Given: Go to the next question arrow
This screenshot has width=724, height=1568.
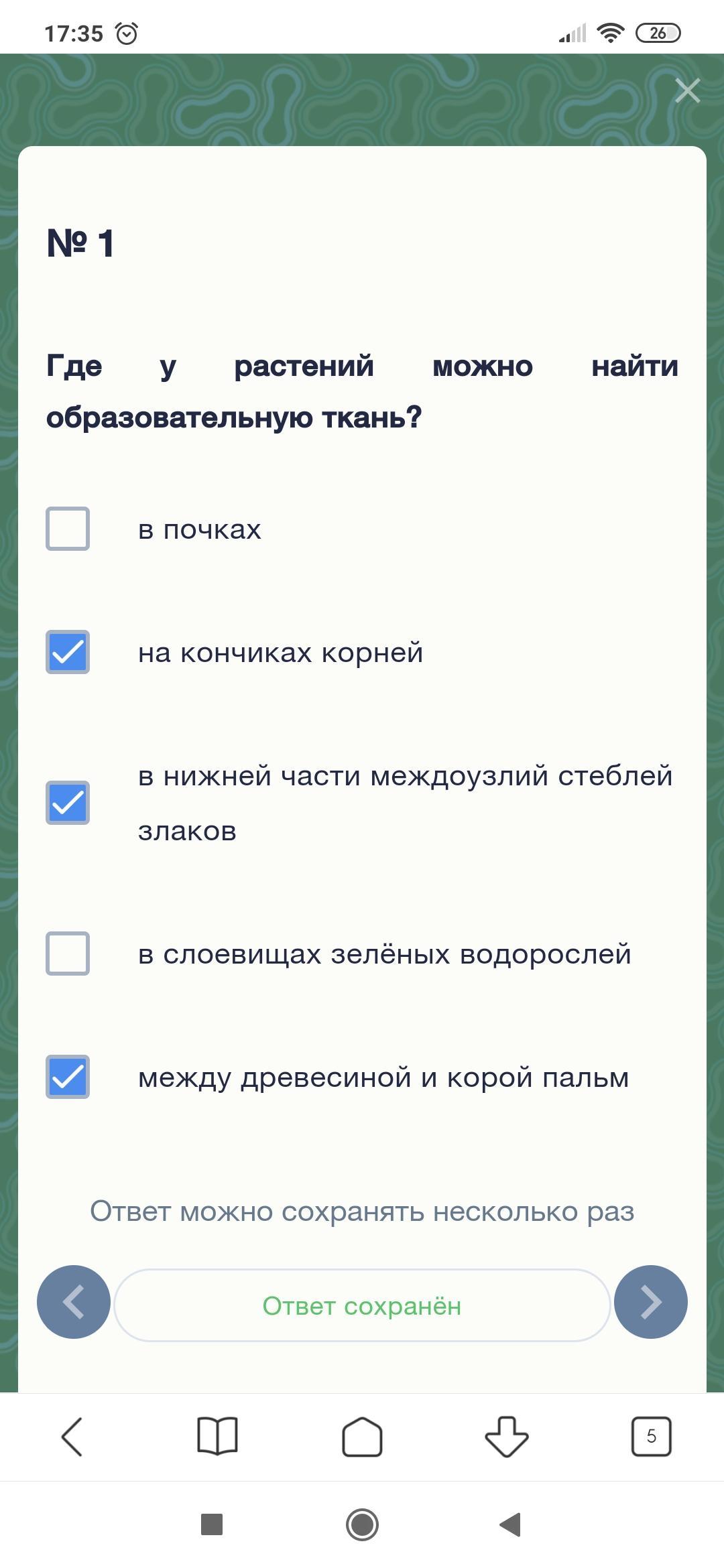Looking at the screenshot, I should coord(651,1302).
